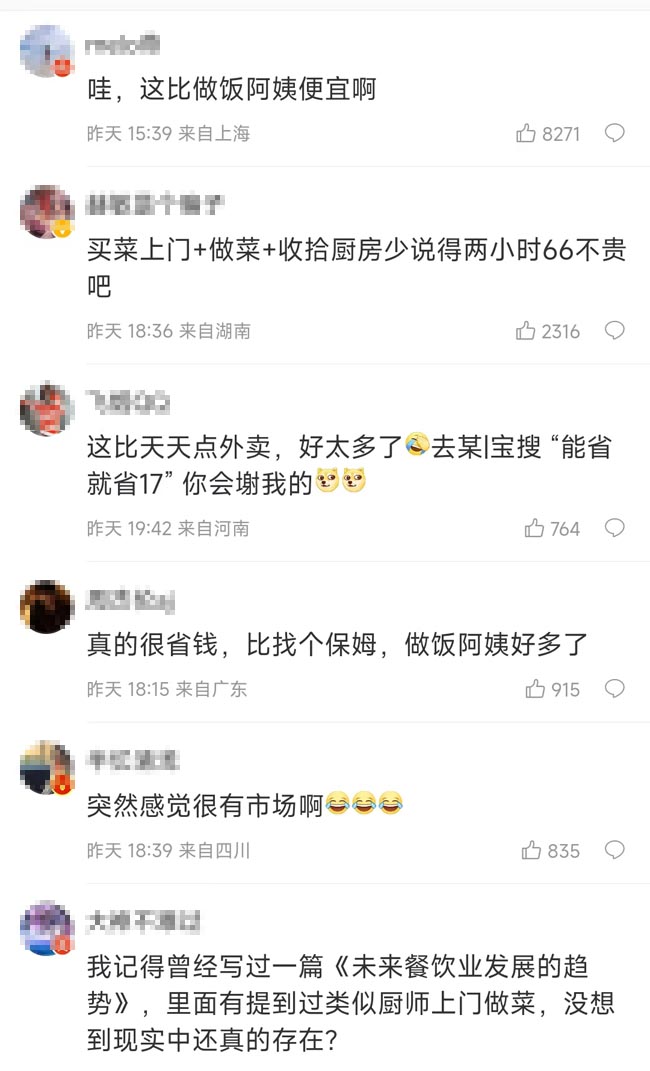
Task: Reply to the comment posted from 湖南
Action: tap(615, 331)
